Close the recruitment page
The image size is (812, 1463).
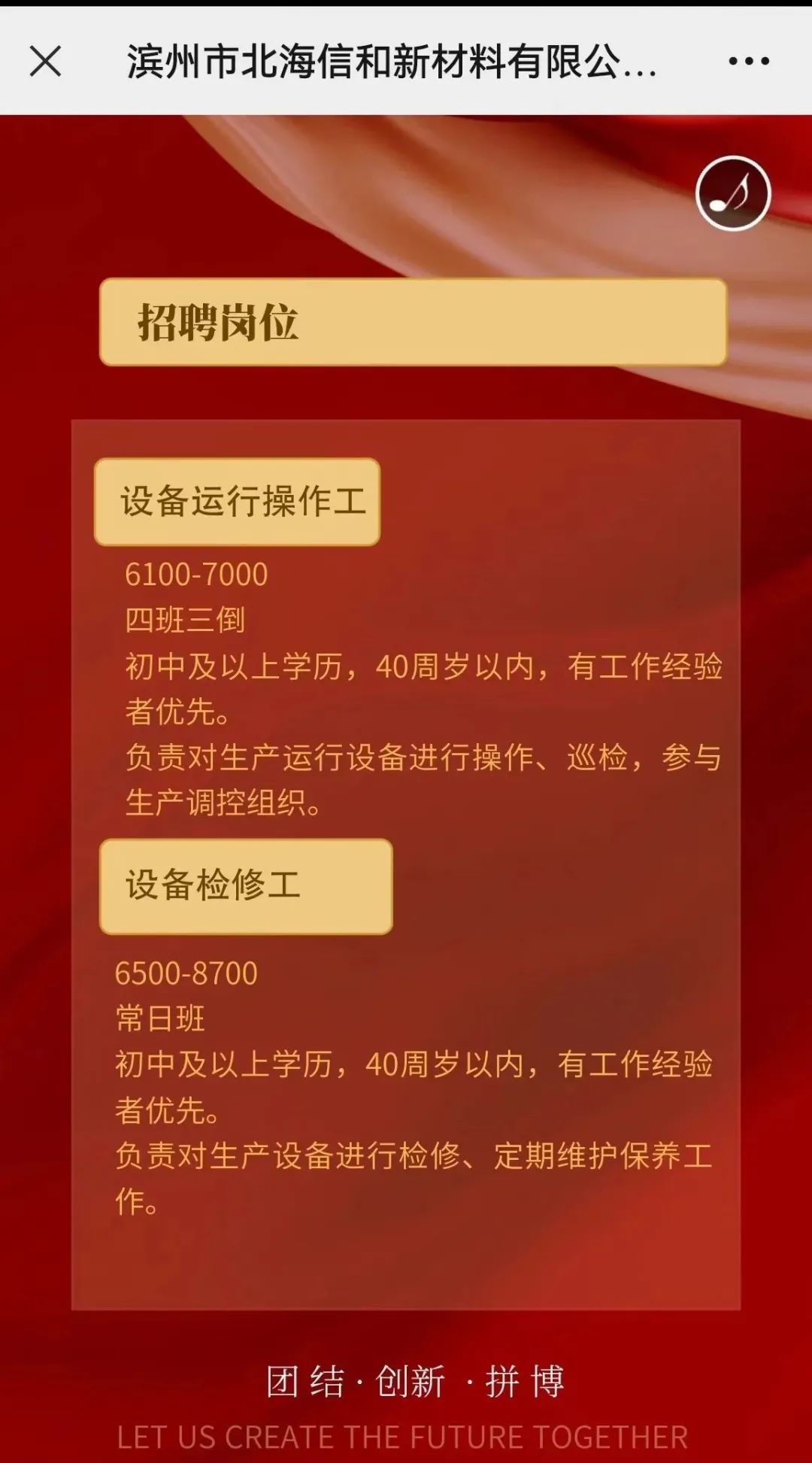click(x=45, y=61)
